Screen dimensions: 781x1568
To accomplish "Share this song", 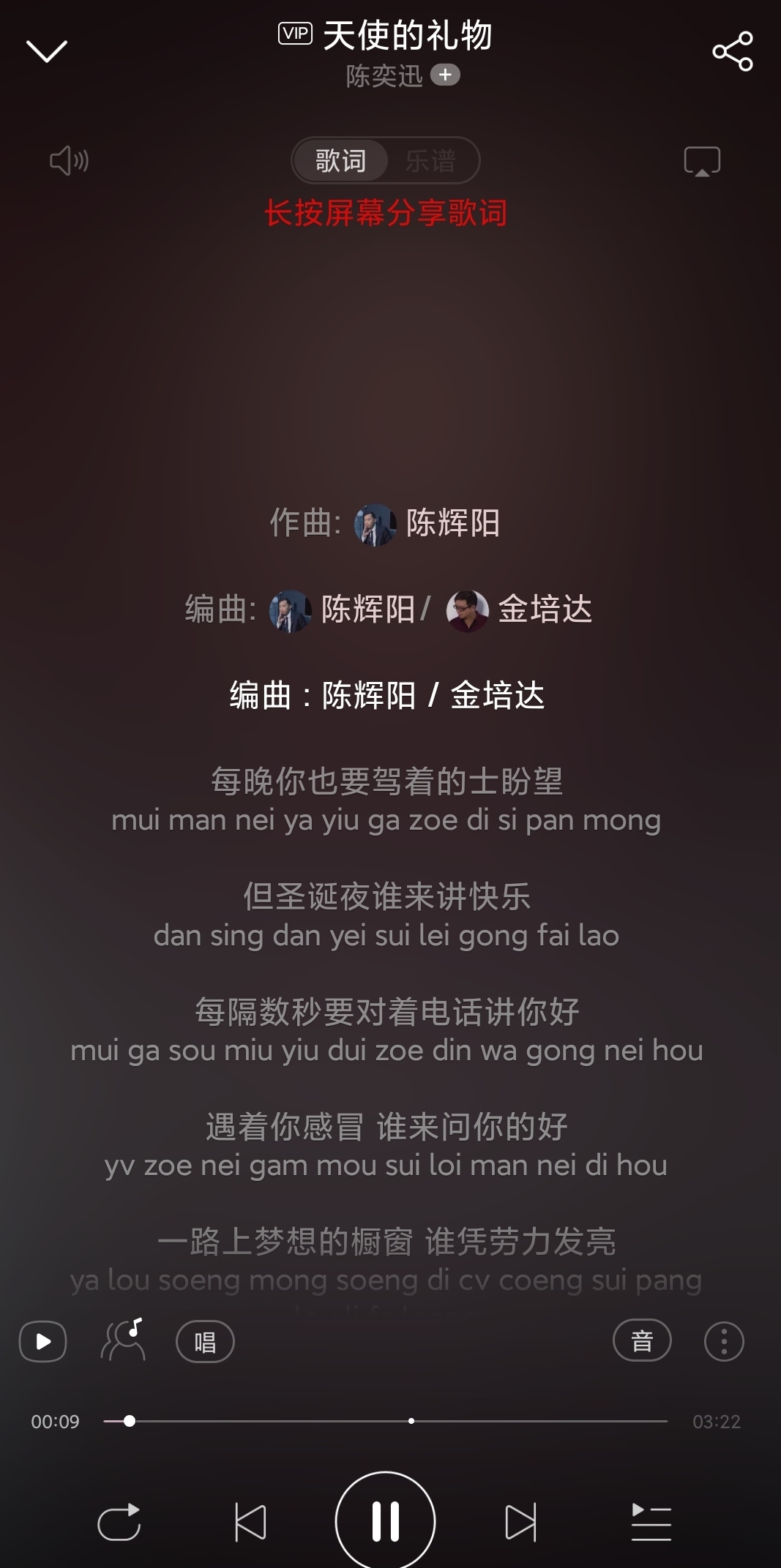I will click(733, 51).
